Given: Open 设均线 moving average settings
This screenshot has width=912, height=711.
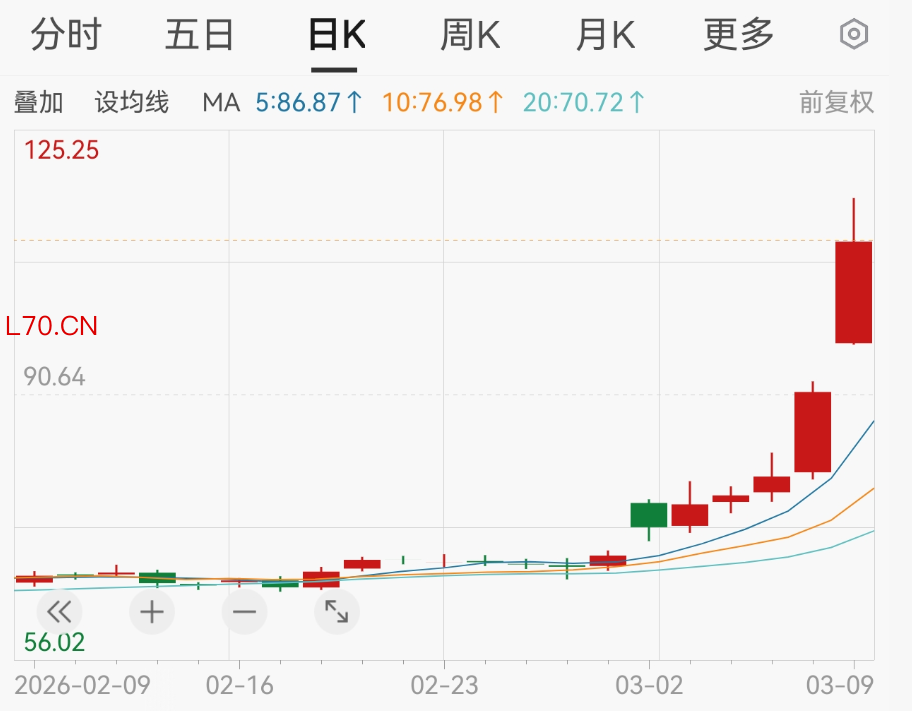Looking at the screenshot, I should [132, 102].
